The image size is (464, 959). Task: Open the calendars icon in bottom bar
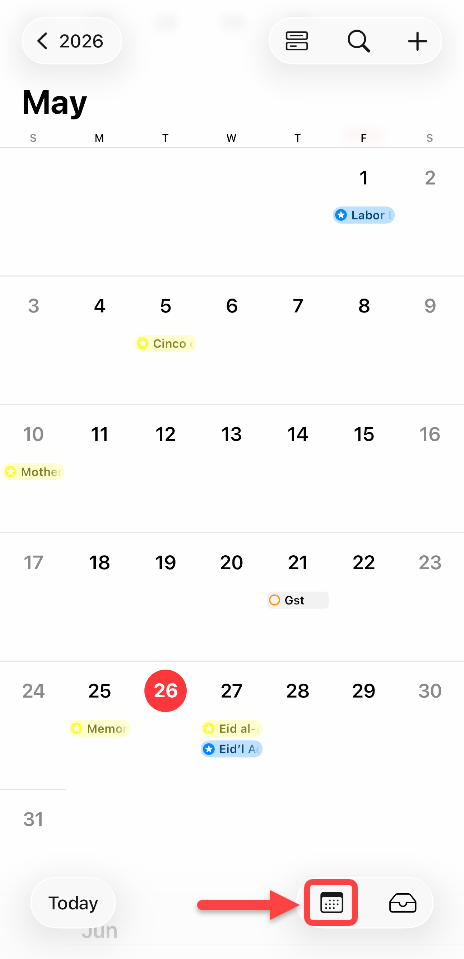[331, 903]
